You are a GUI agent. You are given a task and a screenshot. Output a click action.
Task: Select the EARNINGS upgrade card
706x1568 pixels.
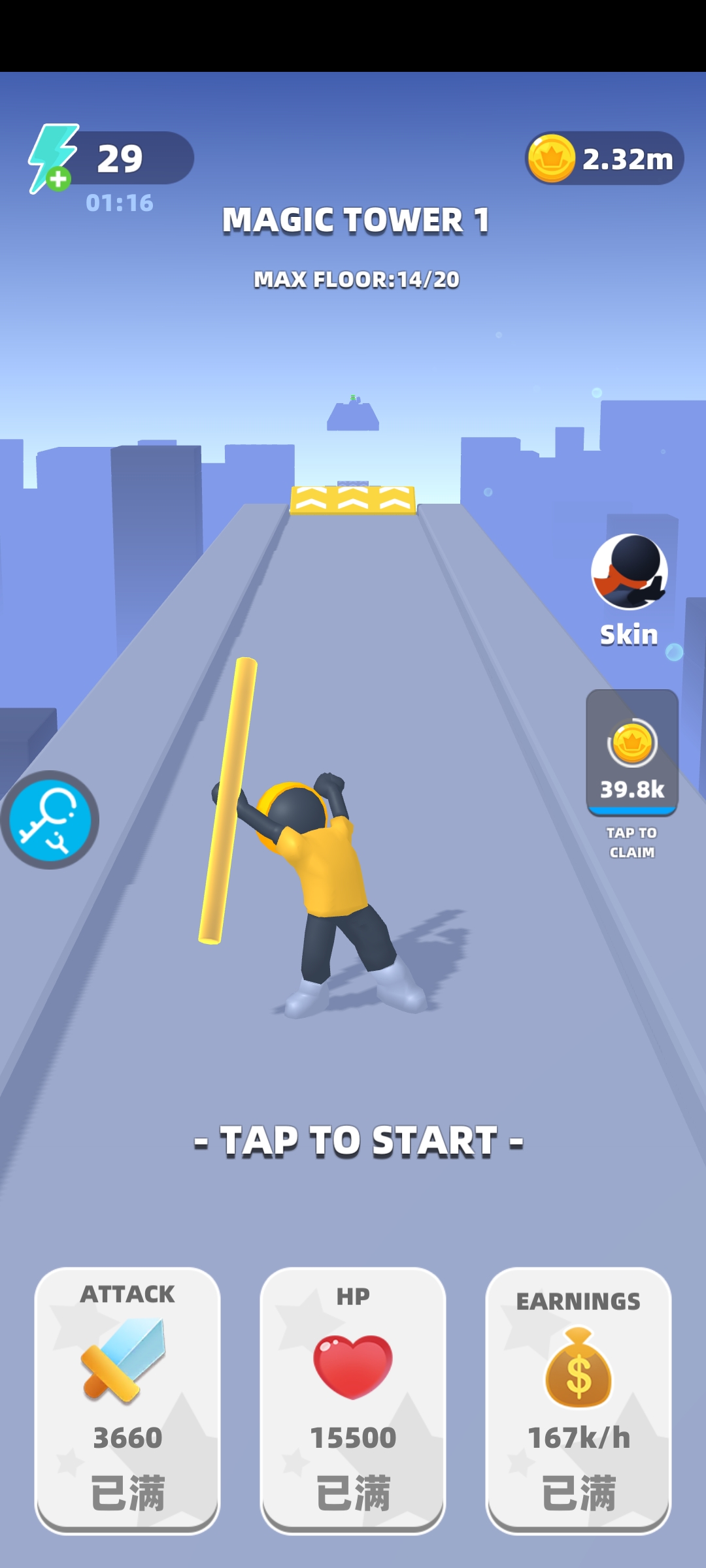pyautogui.click(x=579, y=1399)
